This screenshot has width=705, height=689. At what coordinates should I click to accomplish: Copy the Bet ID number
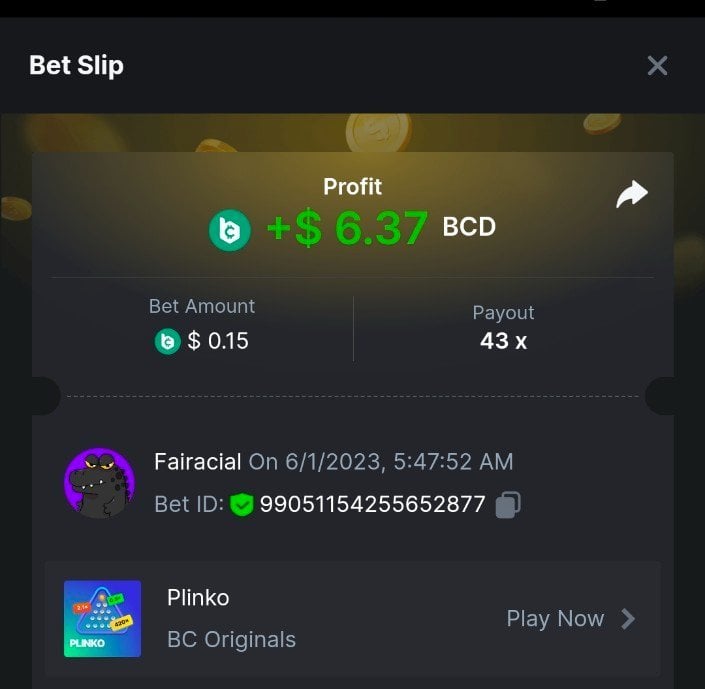click(508, 505)
